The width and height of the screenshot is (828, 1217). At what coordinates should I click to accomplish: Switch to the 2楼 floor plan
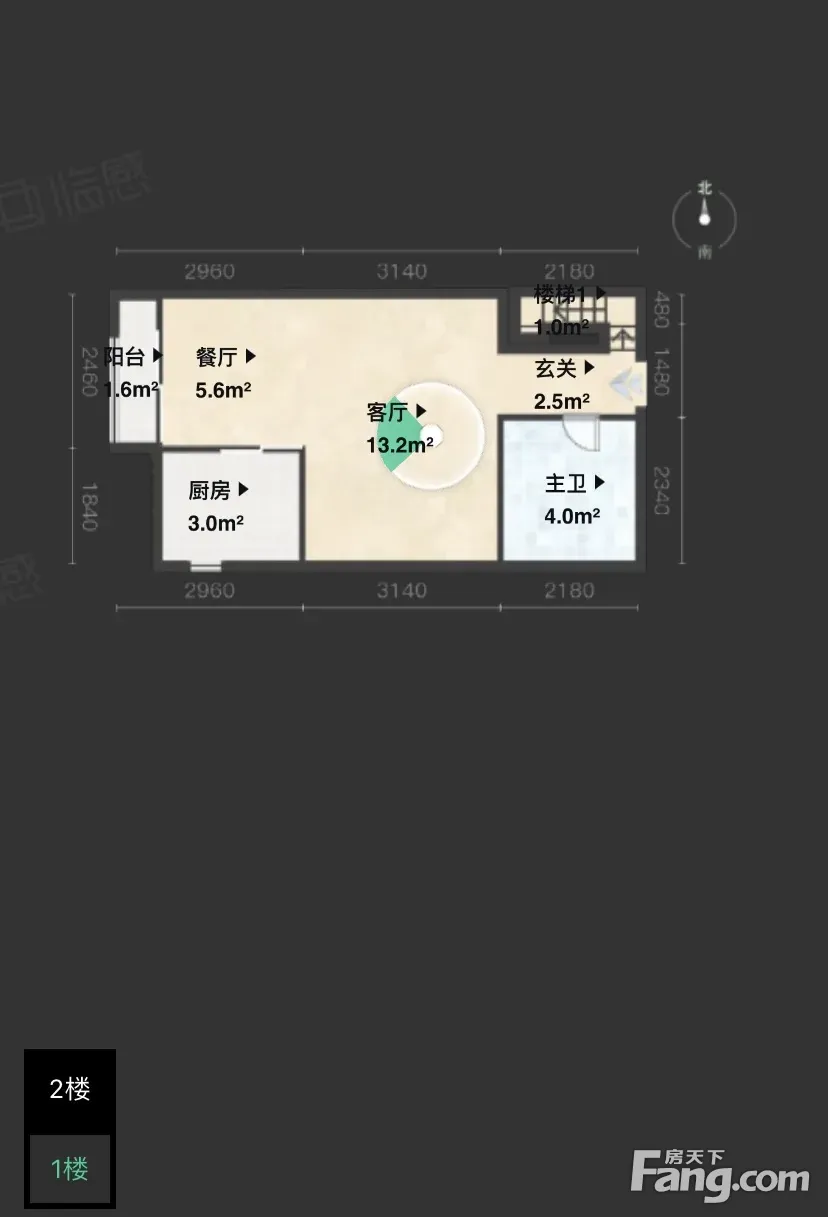point(70,1089)
